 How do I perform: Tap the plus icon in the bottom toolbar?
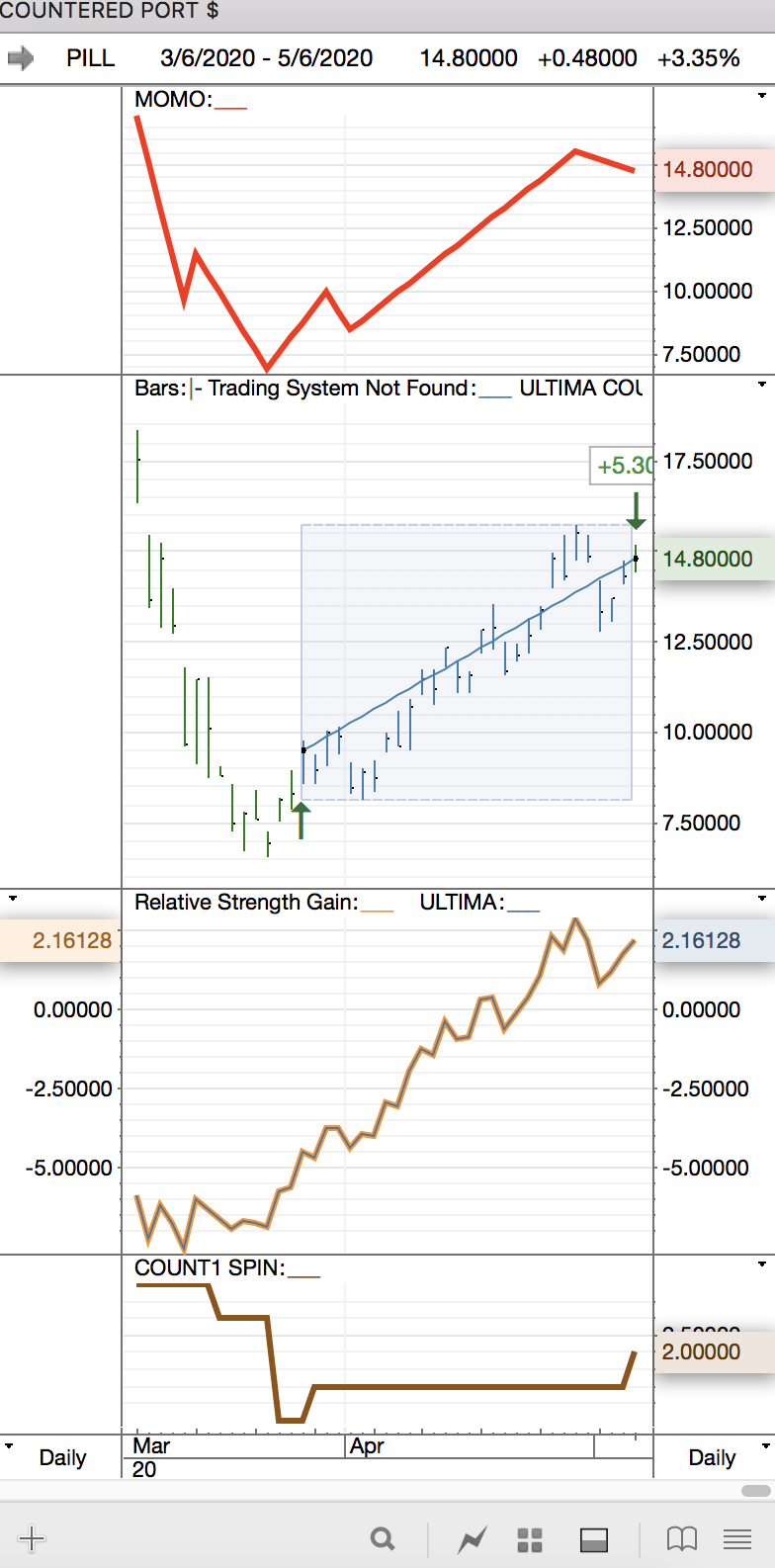point(32,1538)
